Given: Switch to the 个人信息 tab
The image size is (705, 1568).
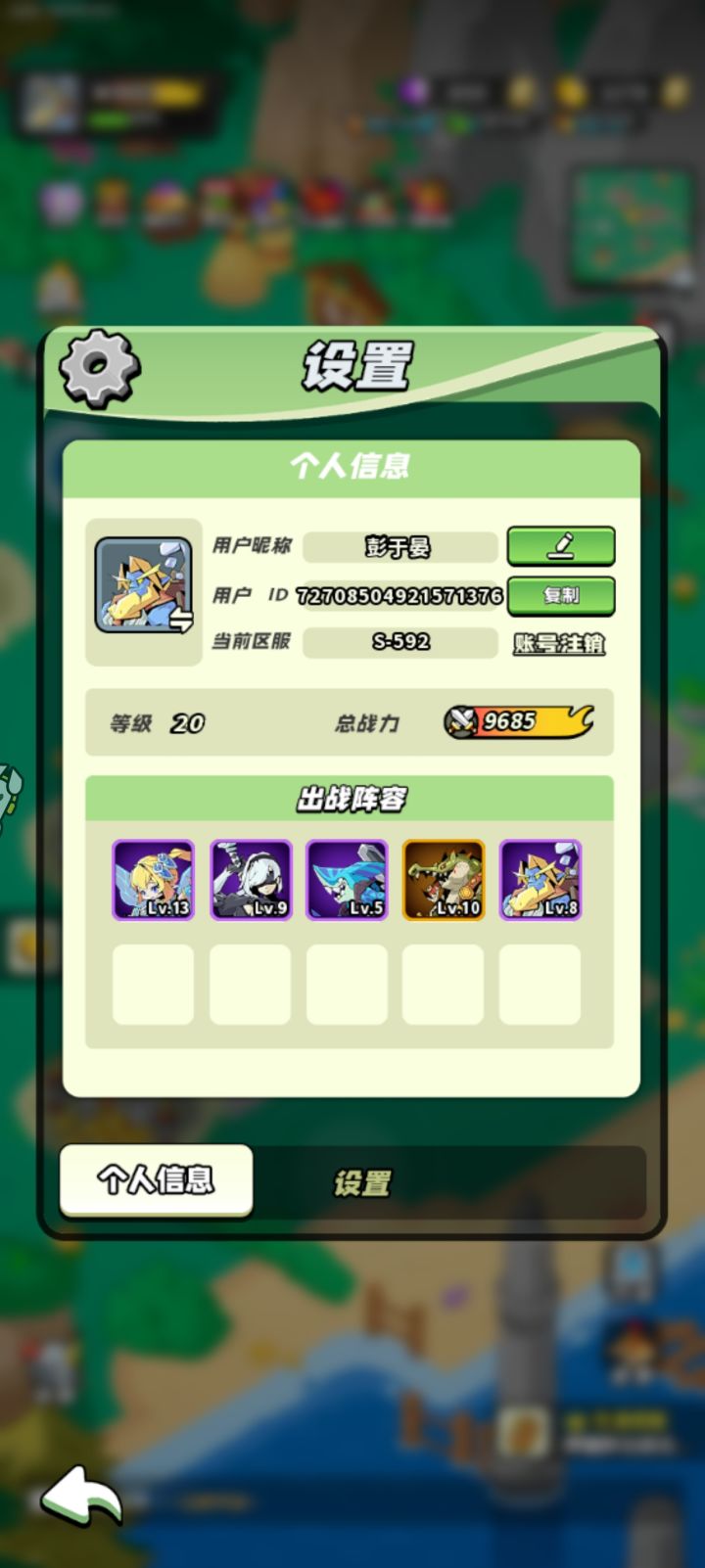Looking at the screenshot, I should pyautogui.click(x=154, y=1181).
